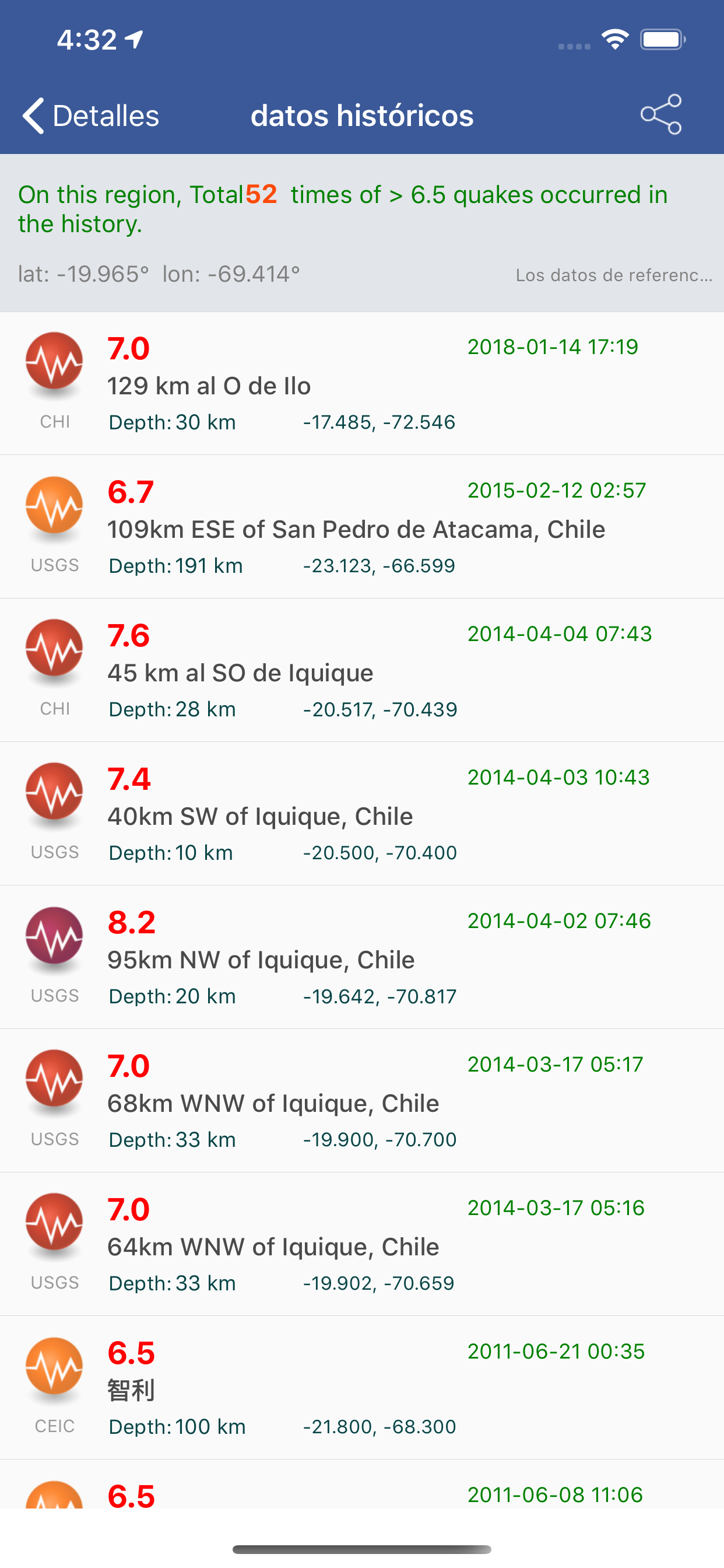Screen dimensions: 724x1568
Task: Tap the home indicator bar at screen bottom
Action: tap(362, 1548)
